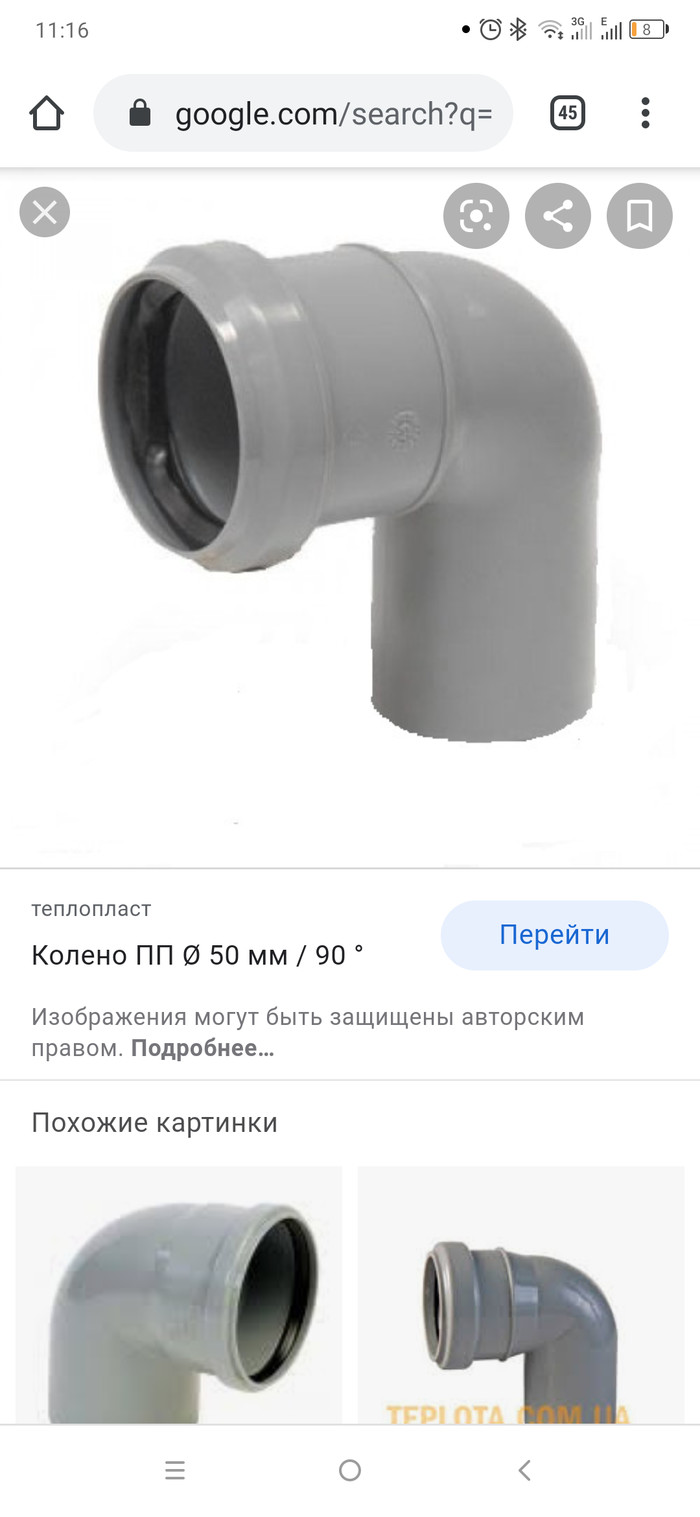The height and width of the screenshot is (1517, 700).
Task: Open the Подробнее… copyright link
Action: point(202,1049)
